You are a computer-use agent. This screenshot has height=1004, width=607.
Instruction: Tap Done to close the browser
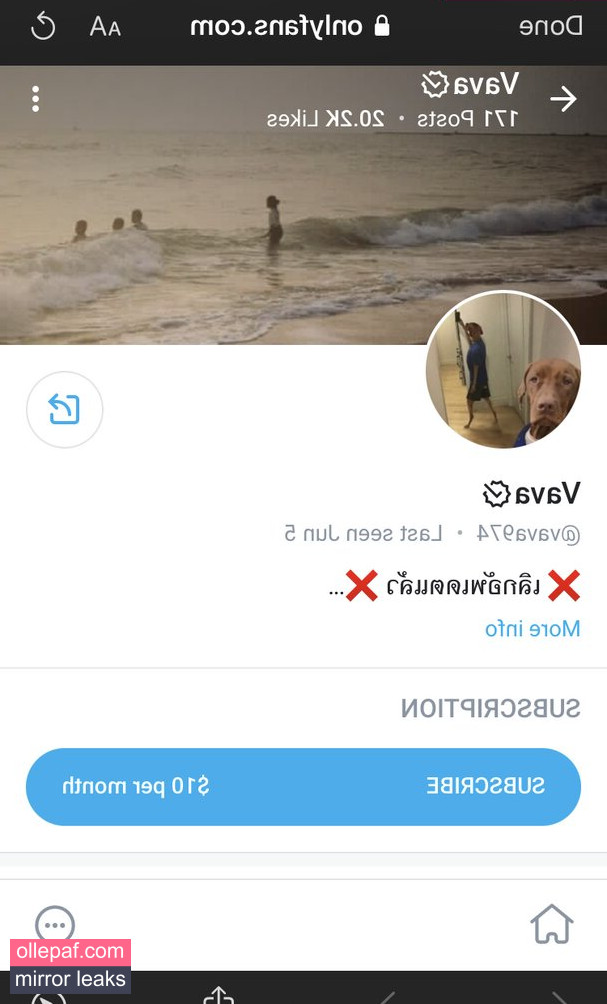coord(551,27)
